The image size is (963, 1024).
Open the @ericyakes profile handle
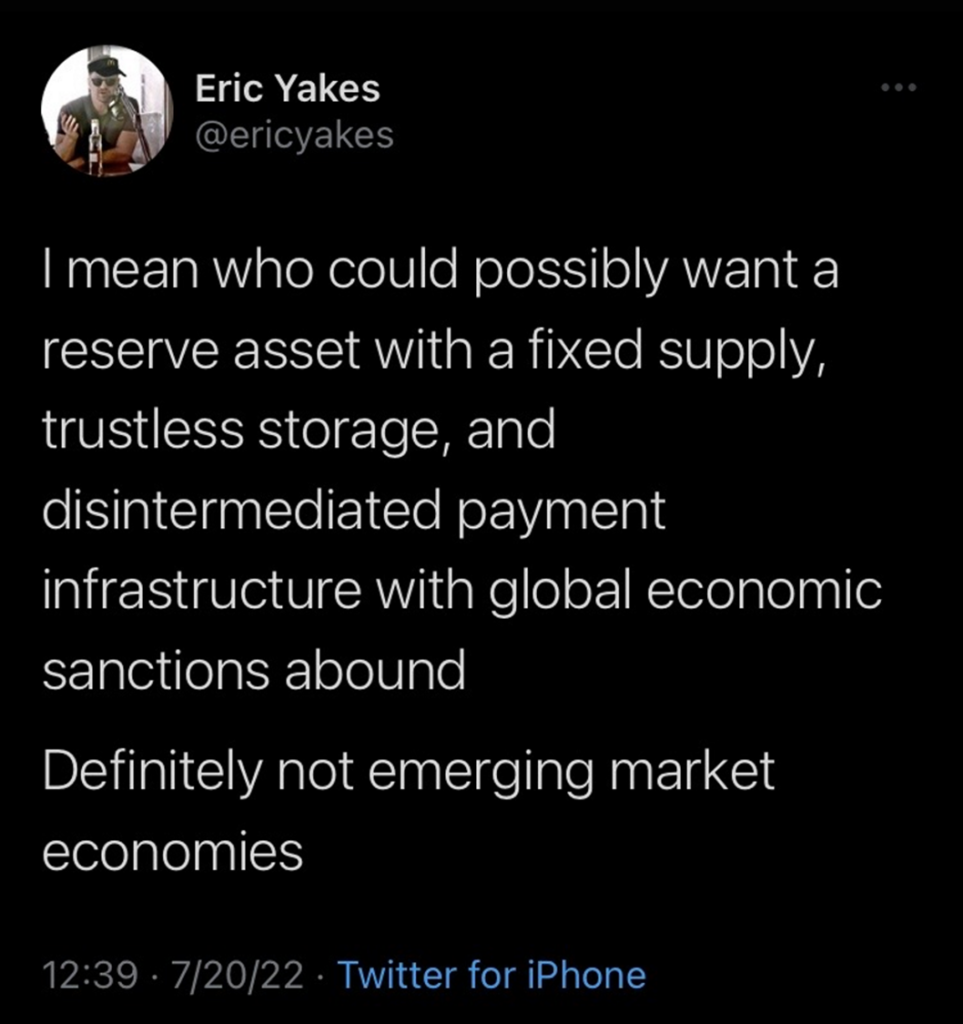[x=294, y=136]
